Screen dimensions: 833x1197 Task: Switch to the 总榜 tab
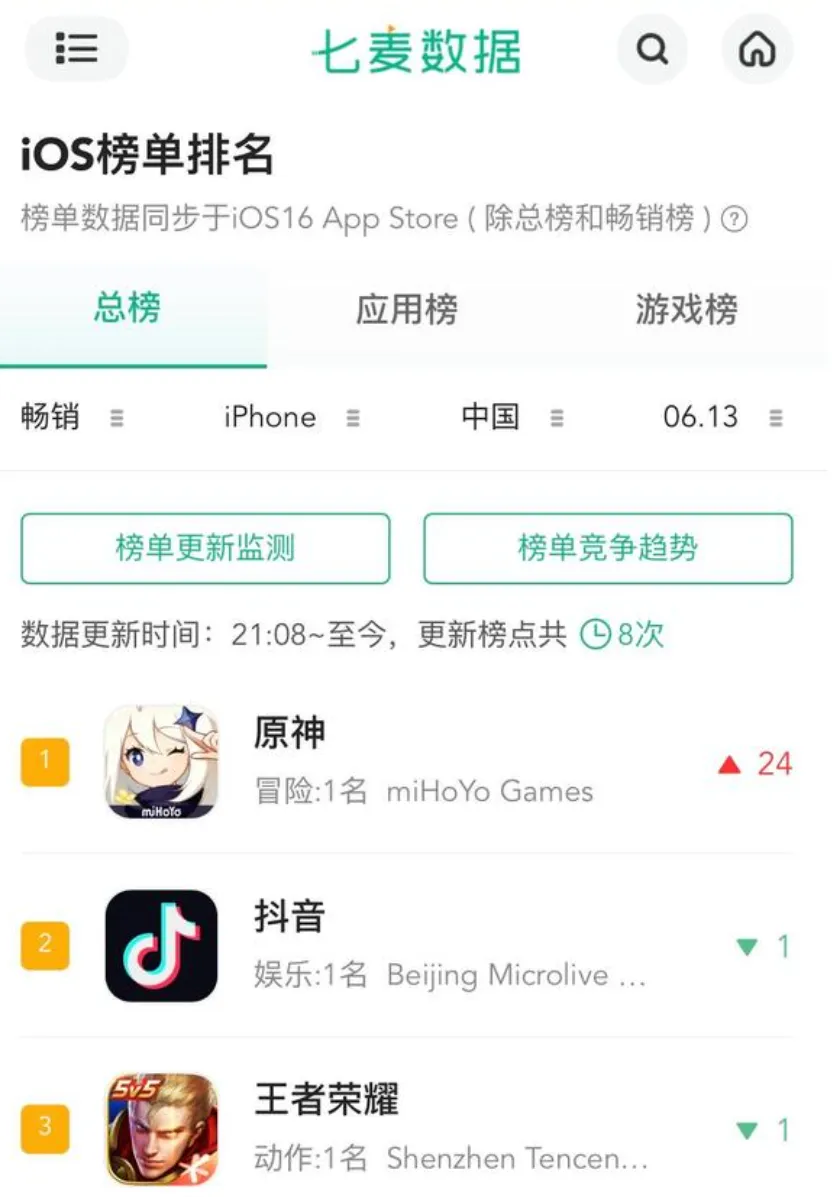coord(128,309)
